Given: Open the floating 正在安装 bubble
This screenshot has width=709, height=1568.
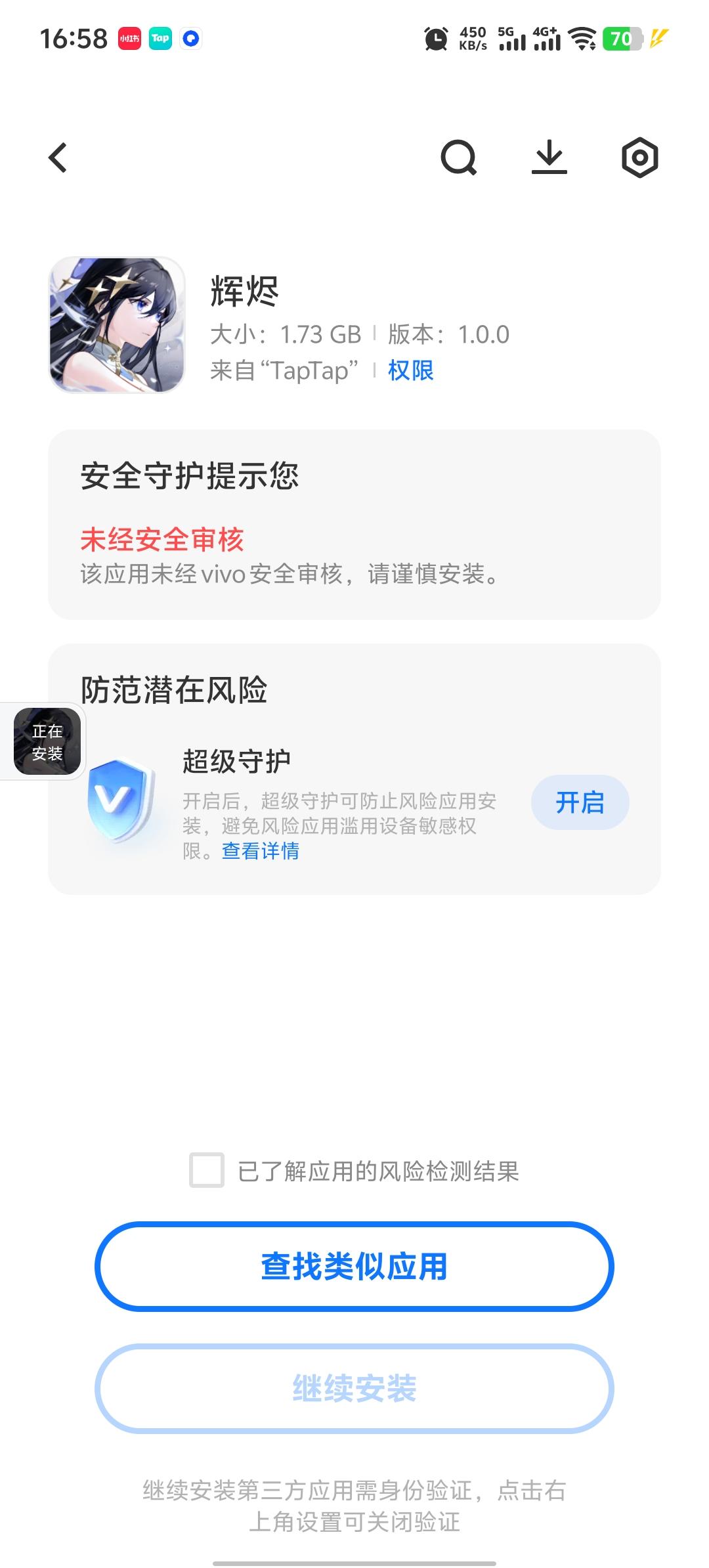Looking at the screenshot, I should [47, 742].
